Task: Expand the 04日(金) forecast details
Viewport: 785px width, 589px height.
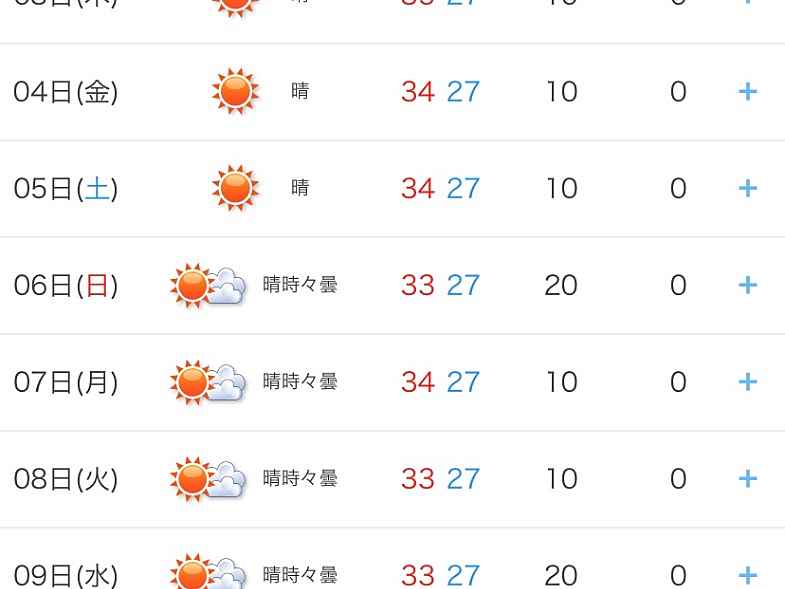Action: (x=747, y=92)
